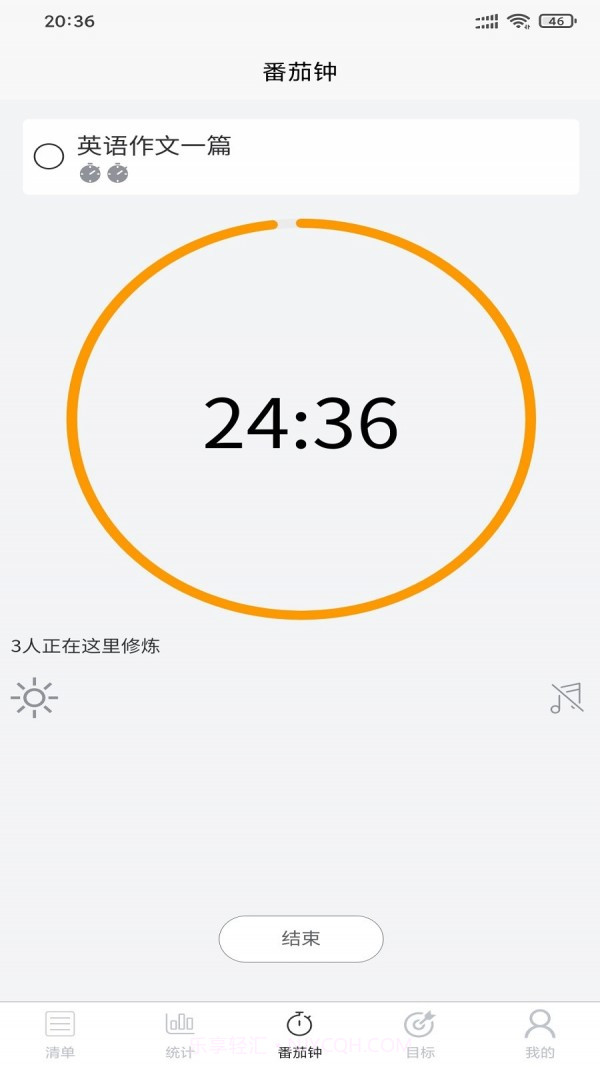Open the 统计 statistics tab
The image size is (600, 1067).
coord(180,1034)
